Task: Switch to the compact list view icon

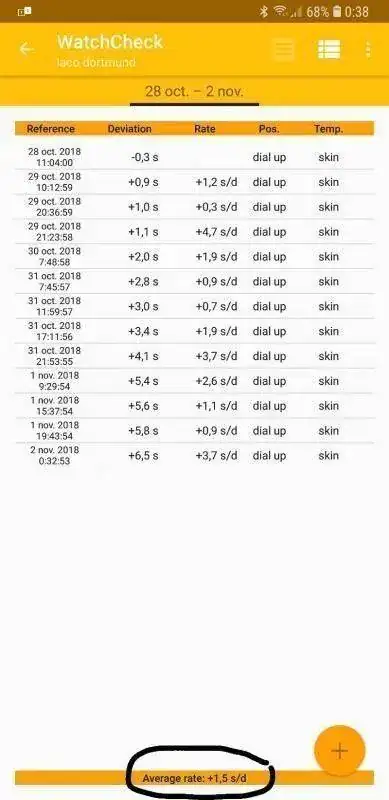Action: click(x=283, y=49)
